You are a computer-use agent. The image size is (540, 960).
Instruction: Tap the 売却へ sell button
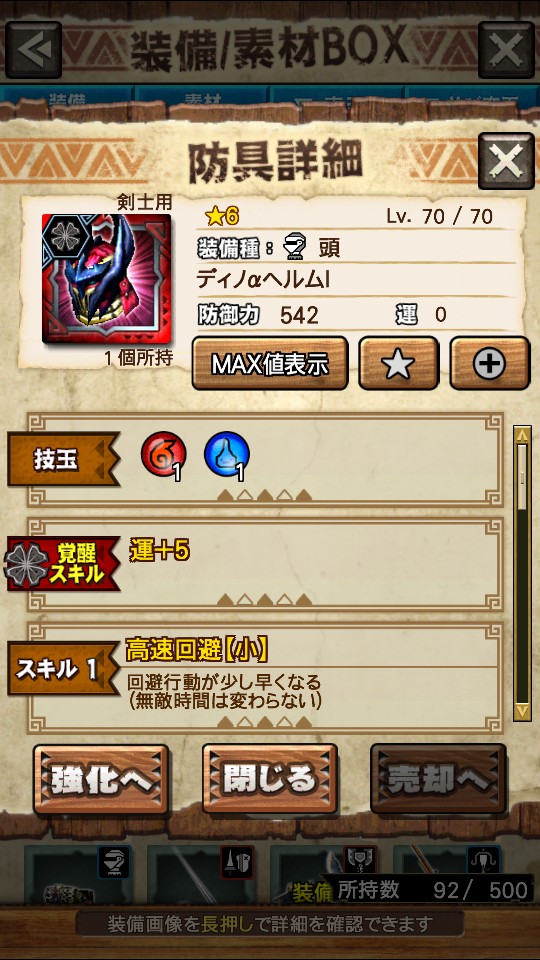point(438,779)
